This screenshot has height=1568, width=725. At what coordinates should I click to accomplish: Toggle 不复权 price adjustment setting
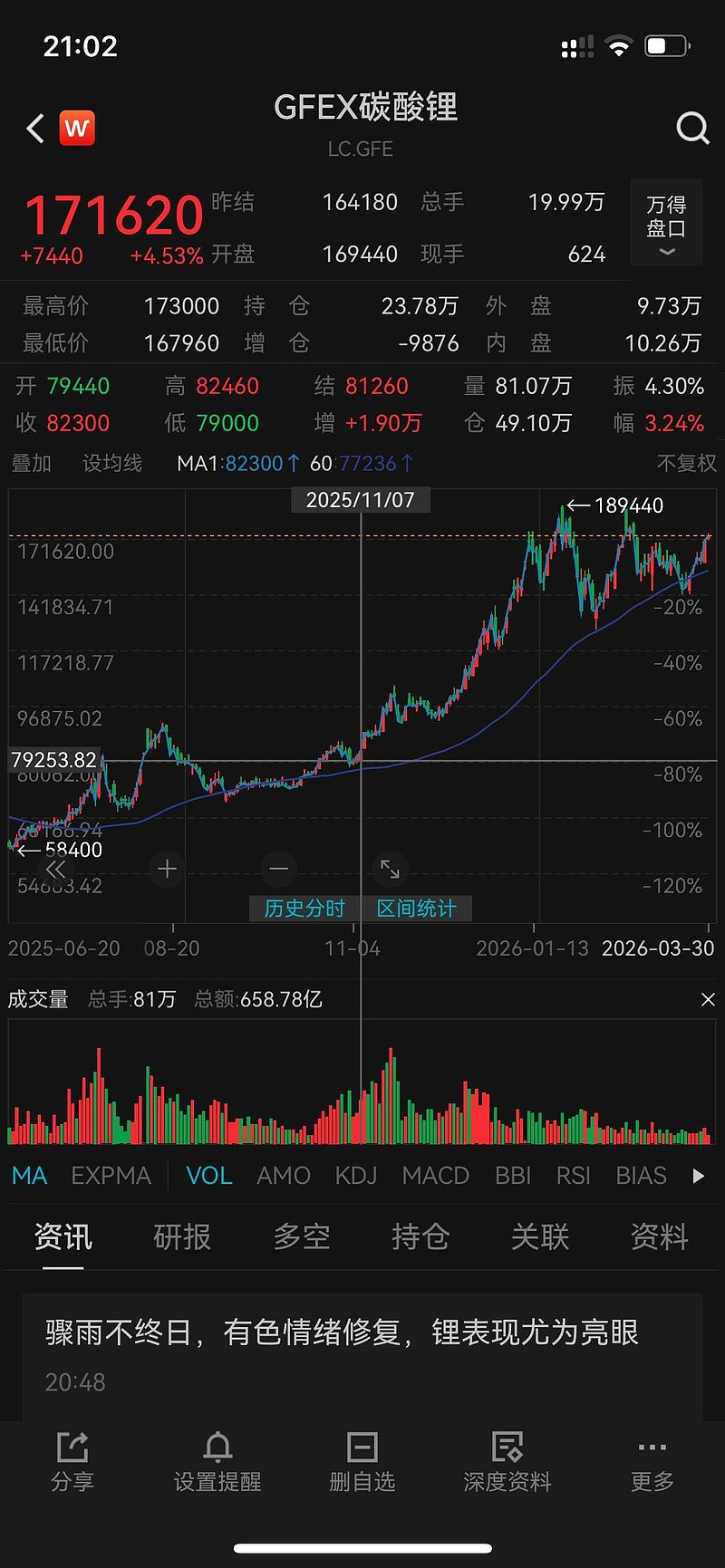pos(686,463)
